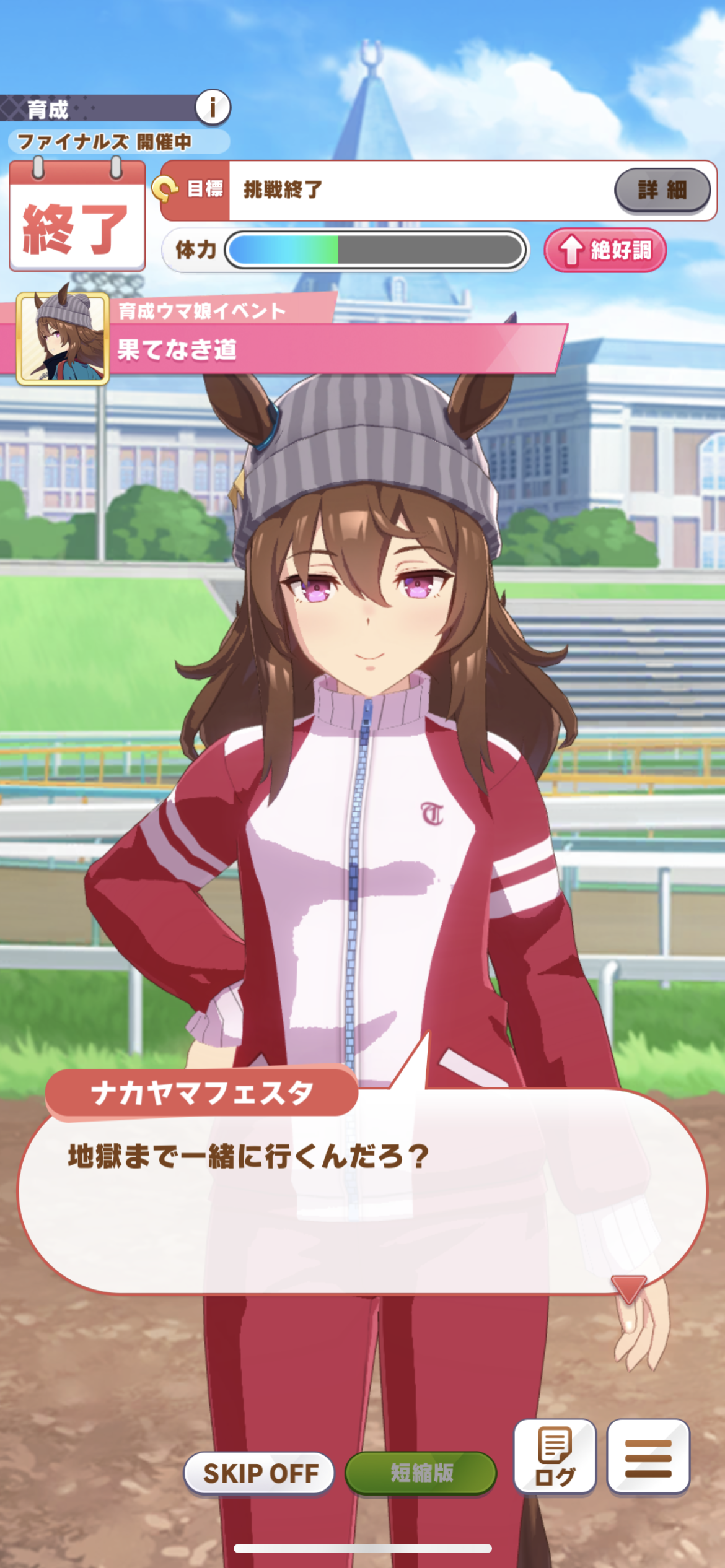Switch to 短縮版 shortened event version
This screenshot has height=1568, width=725.
pos(421,1473)
